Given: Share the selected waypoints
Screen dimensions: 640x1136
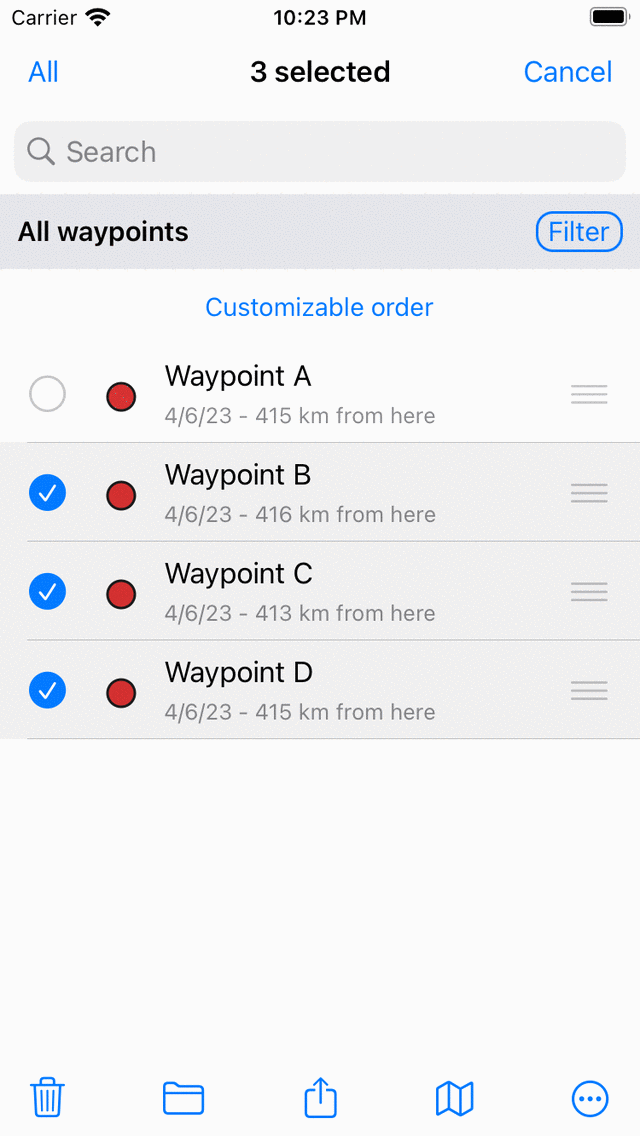Looking at the screenshot, I should click(x=320, y=1097).
